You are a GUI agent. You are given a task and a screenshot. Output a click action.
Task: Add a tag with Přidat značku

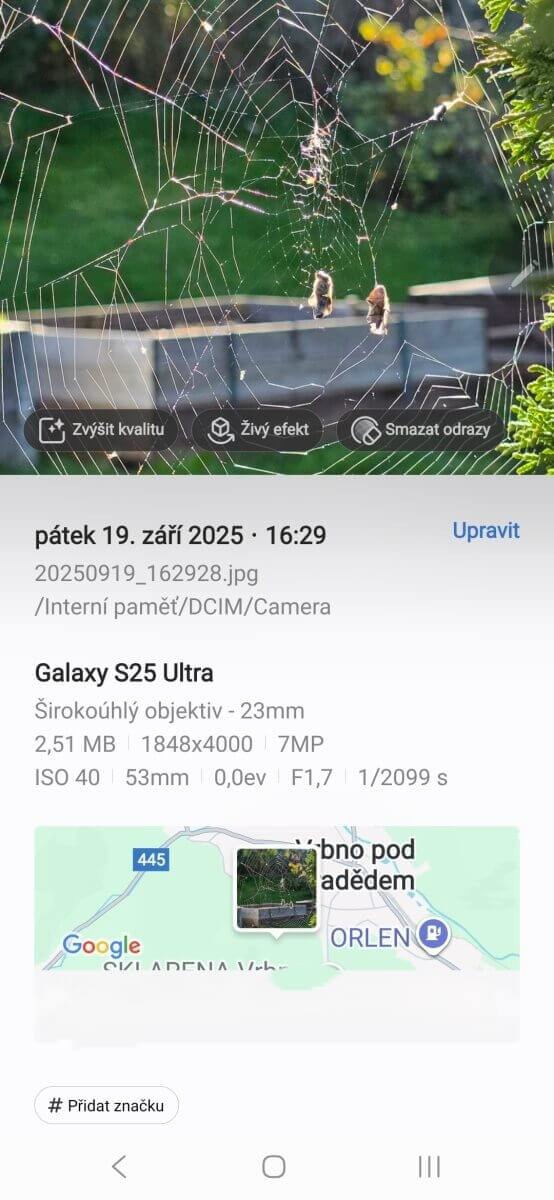tap(106, 1105)
